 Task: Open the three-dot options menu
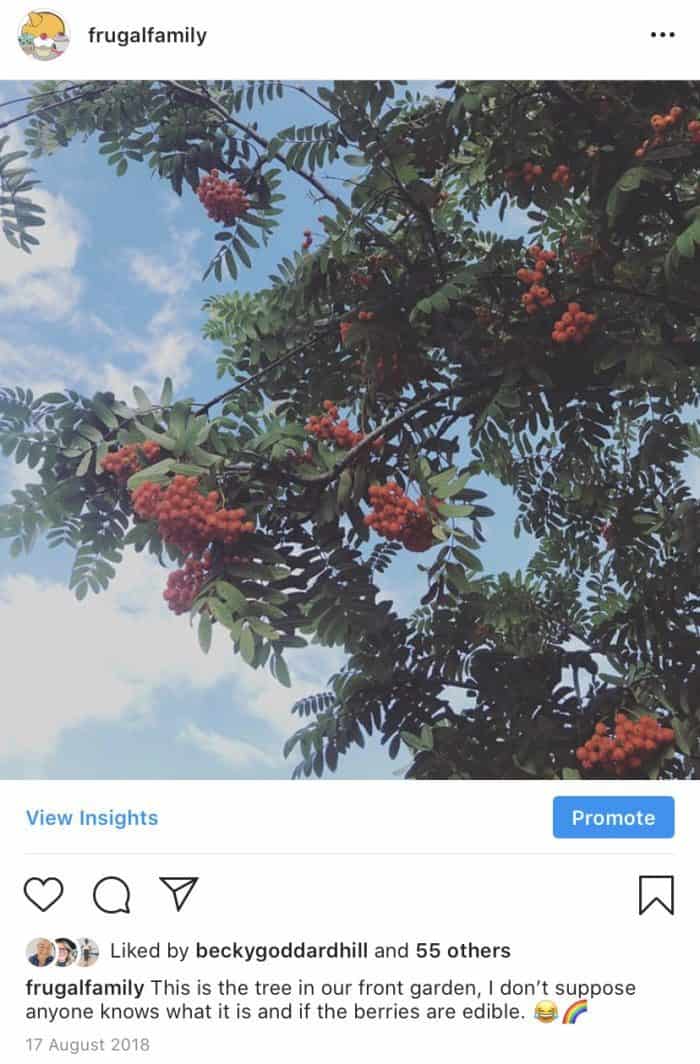point(662,35)
